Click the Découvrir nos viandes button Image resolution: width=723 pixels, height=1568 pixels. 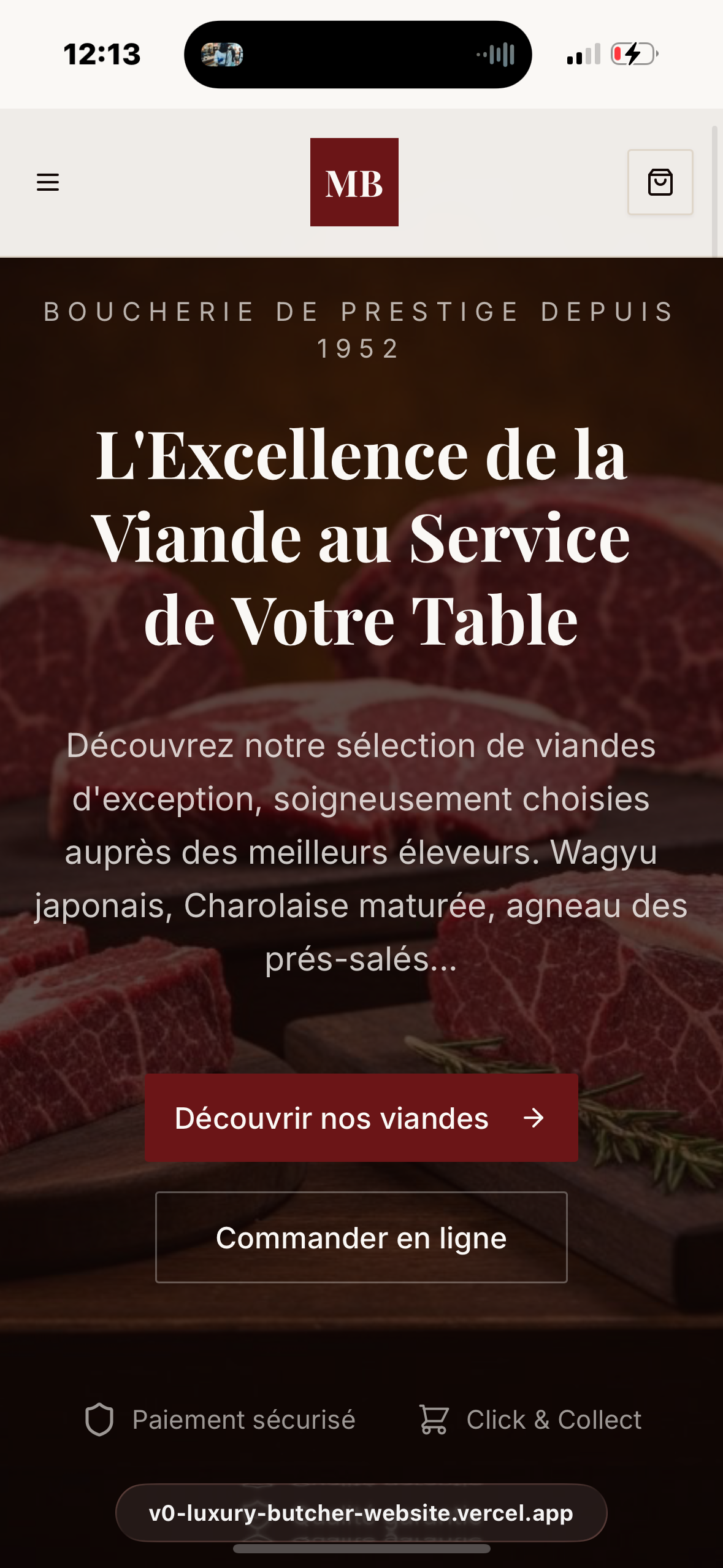pos(361,1118)
